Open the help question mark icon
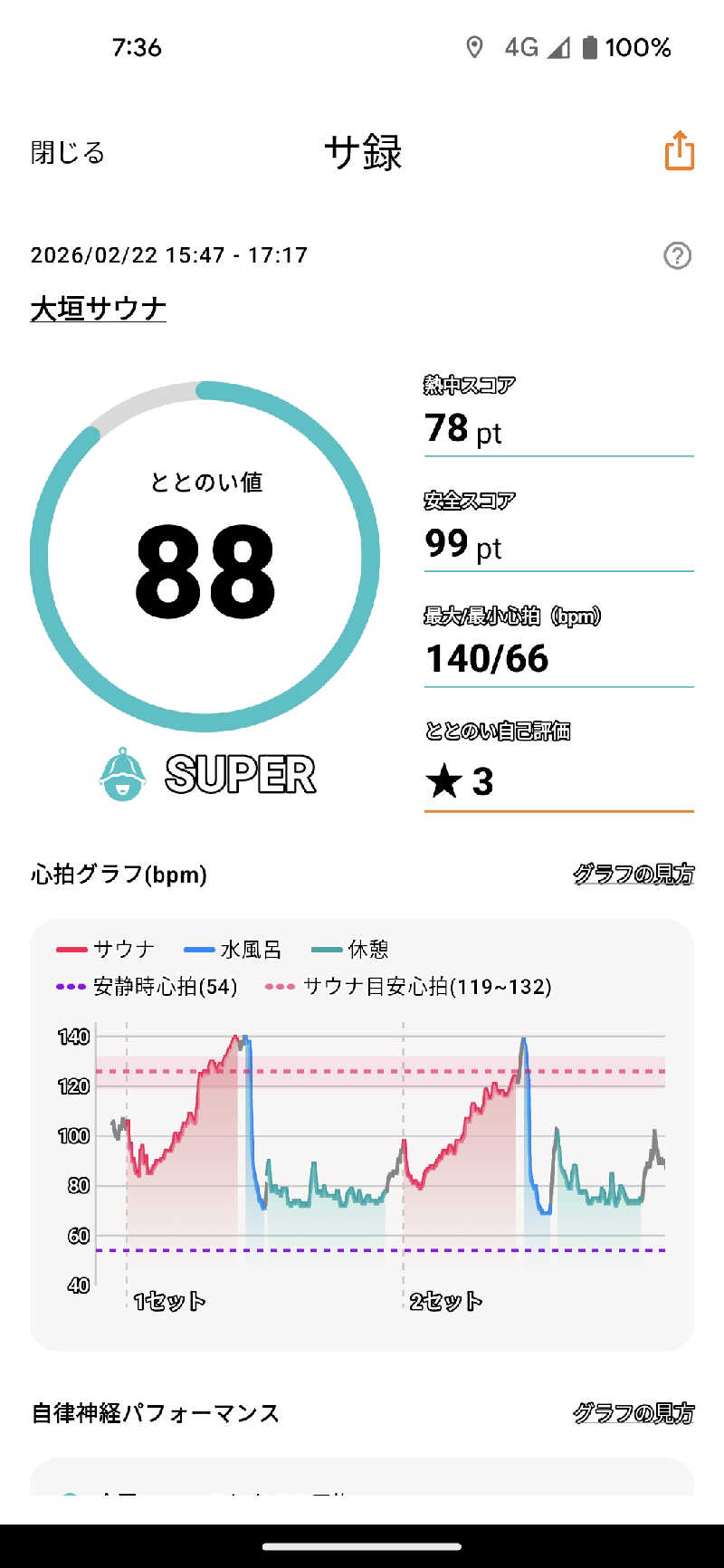The height and width of the screenshot is (1568, 724). [677, 256]
